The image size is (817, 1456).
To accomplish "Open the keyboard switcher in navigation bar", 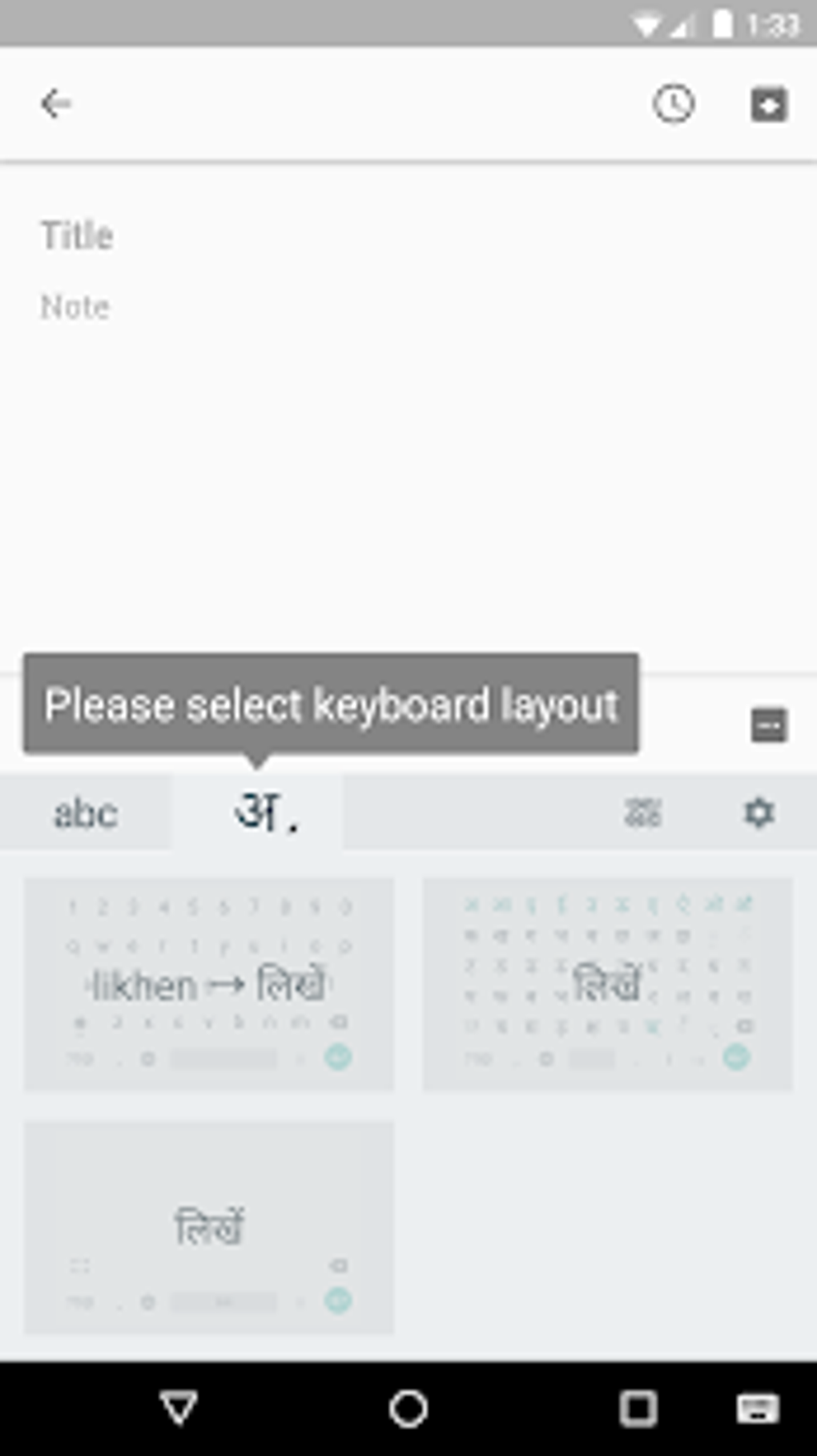I will (x=758, y=1408).
